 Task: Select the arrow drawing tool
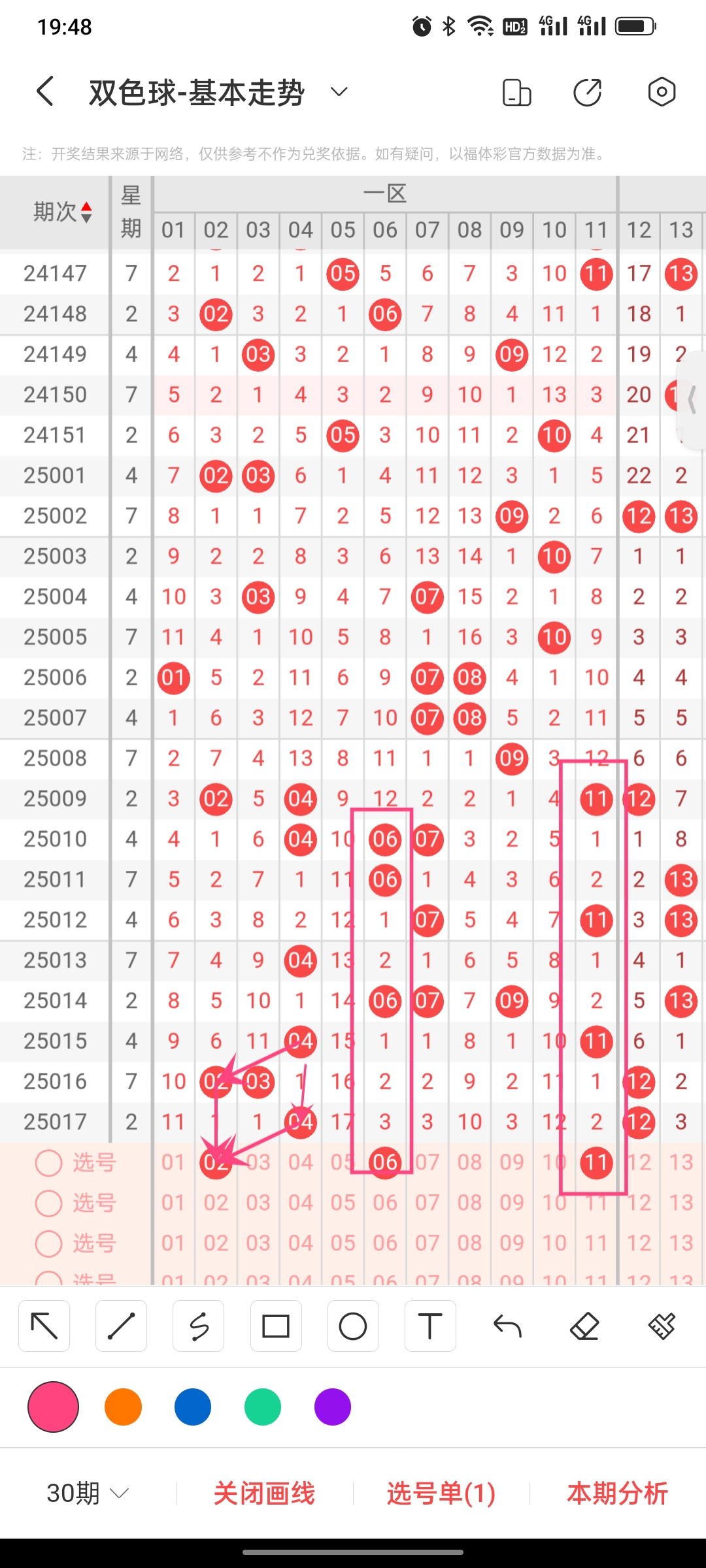click(x=44, y=1326)
